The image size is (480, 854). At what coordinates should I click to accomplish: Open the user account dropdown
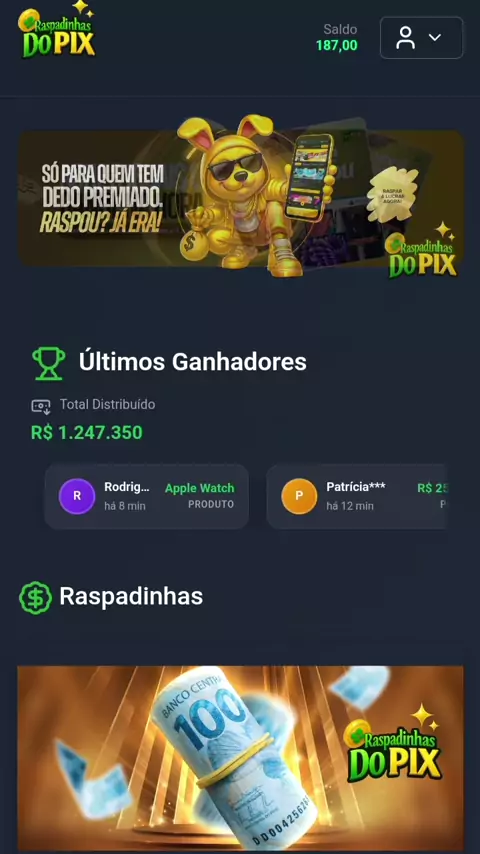421,38
